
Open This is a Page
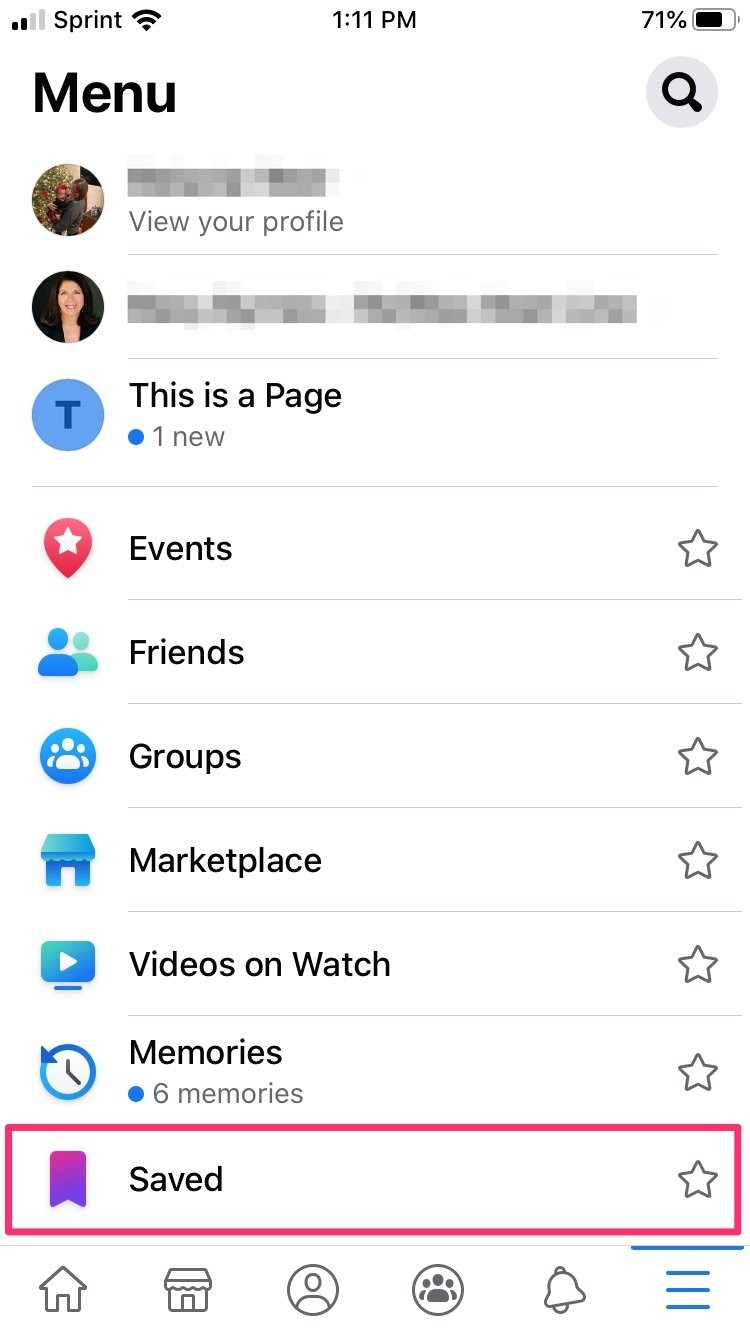(x=235, y=395)
